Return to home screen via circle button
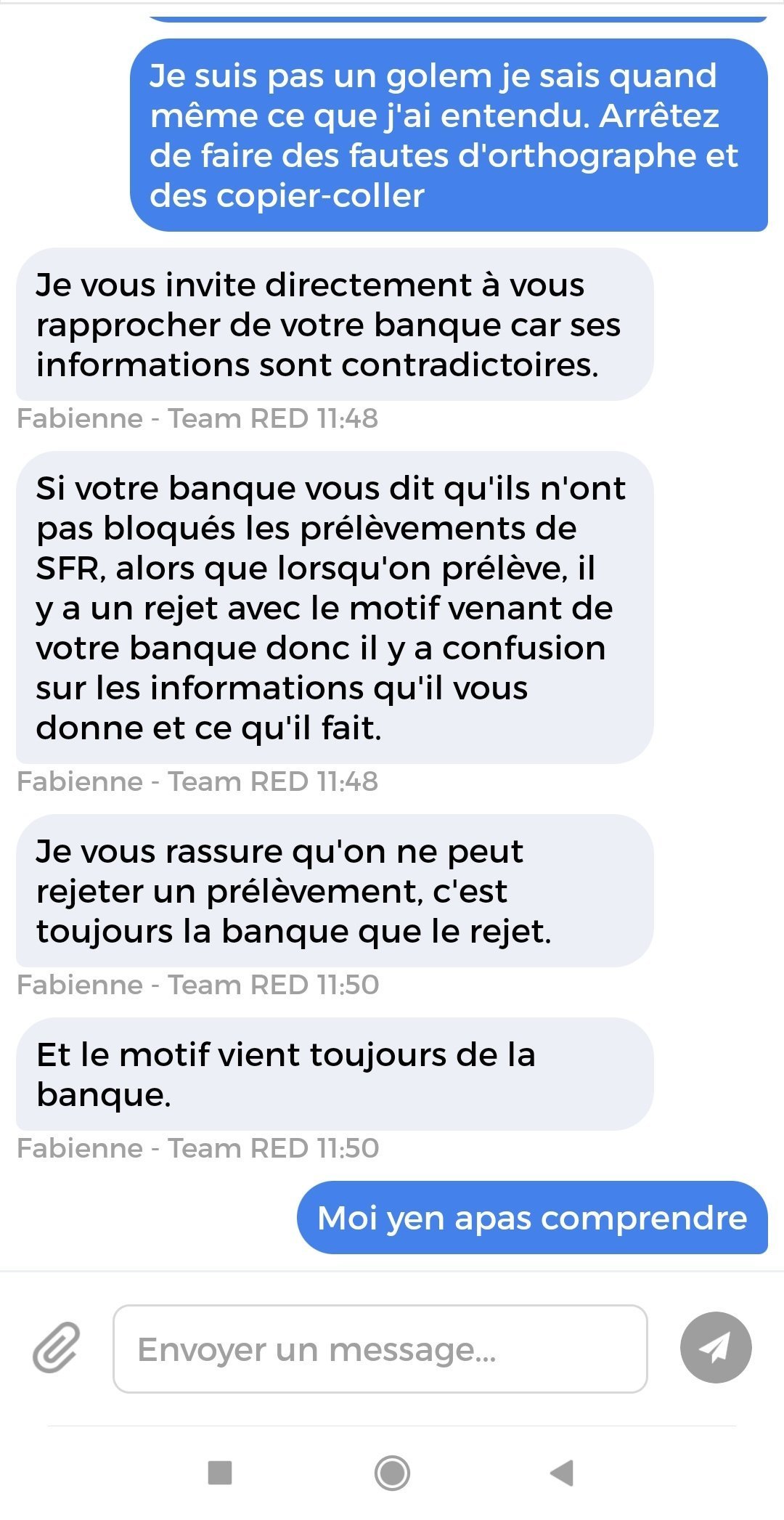Screen dimensions: 784x1520 393,1473
